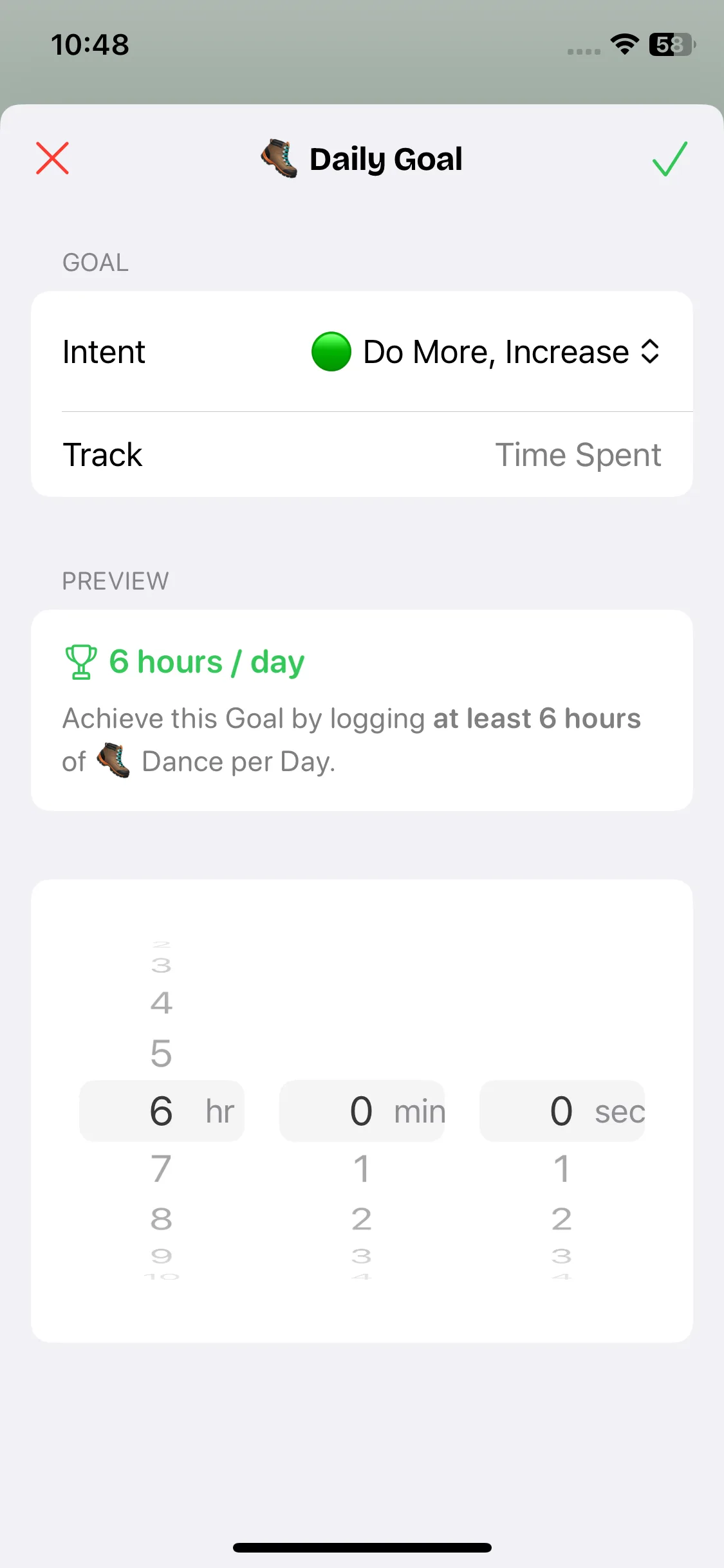This screenshot has height=1568, width=724.
Task: Select 5 in the hours picker
Action: point(161,1054)
